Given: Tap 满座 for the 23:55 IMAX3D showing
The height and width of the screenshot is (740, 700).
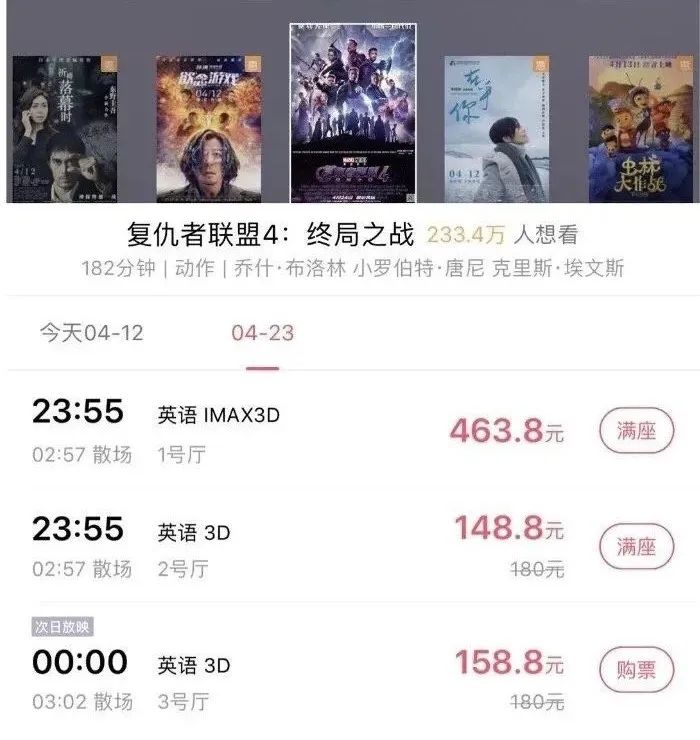Looking at the screenshot, I should point(636,431).
